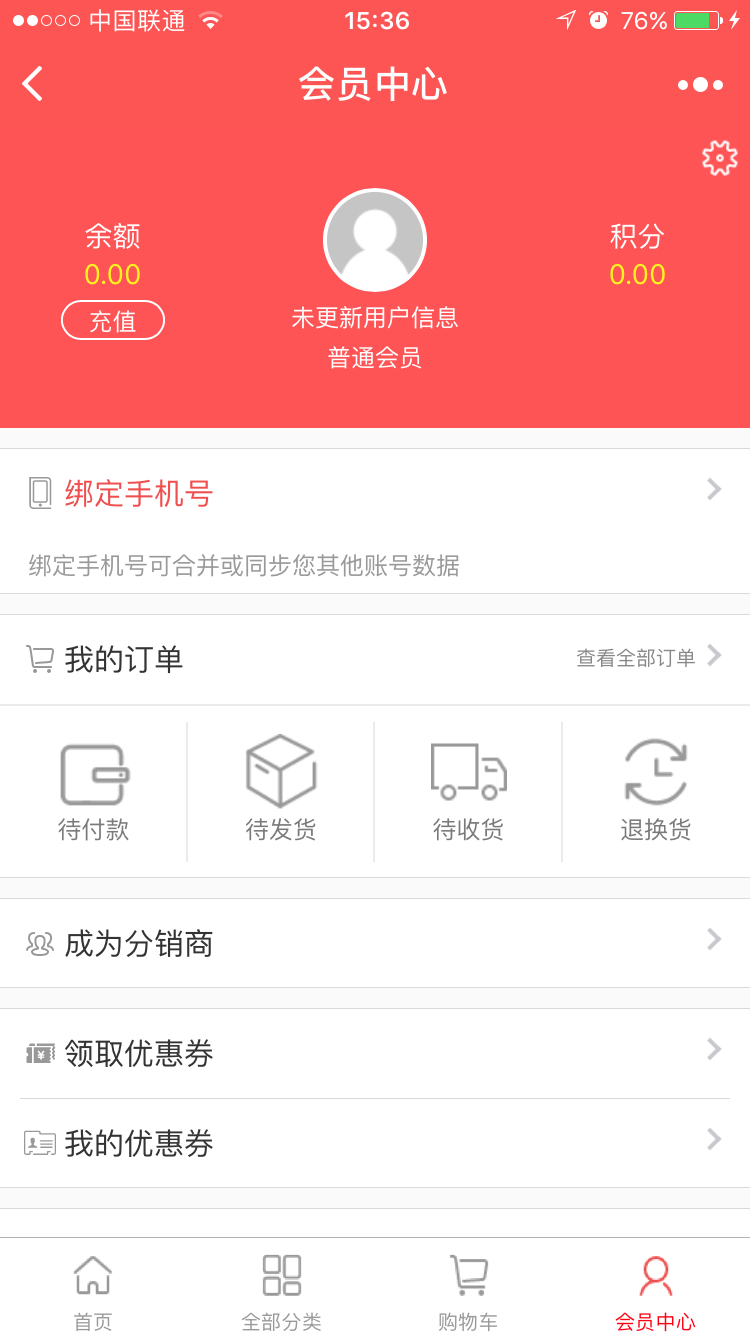
Task: Open 待收货 awaiting delivery orders
Action: (468, 792)
